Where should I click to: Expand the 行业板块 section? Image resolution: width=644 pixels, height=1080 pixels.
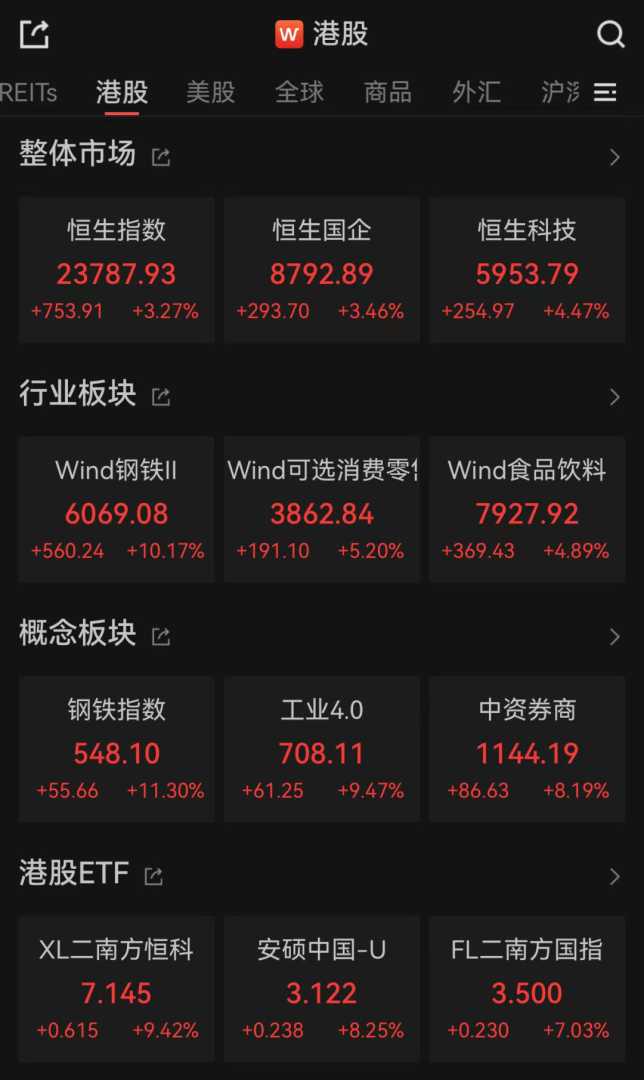(x=614, y=397)
